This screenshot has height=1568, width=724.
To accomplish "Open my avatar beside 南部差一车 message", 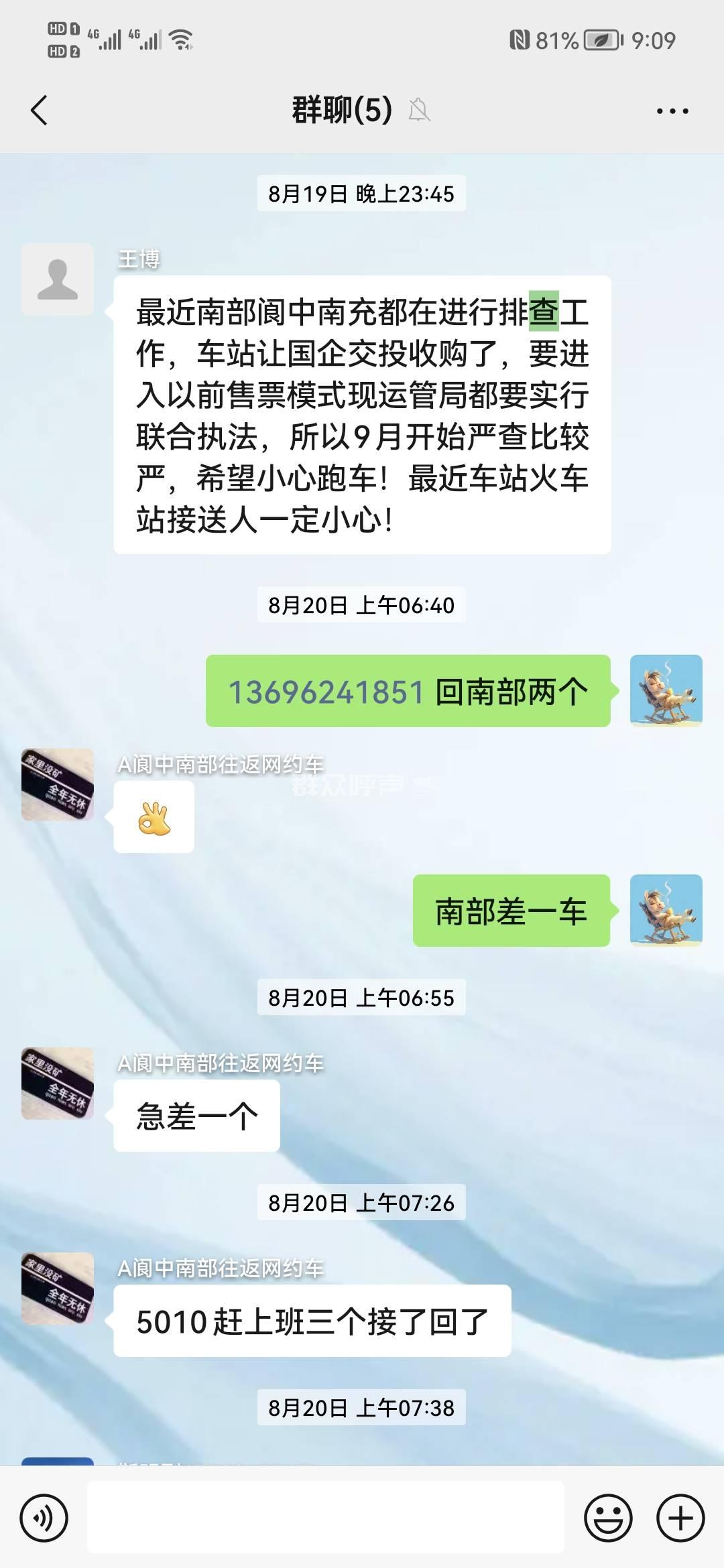I will pos(666,911).
